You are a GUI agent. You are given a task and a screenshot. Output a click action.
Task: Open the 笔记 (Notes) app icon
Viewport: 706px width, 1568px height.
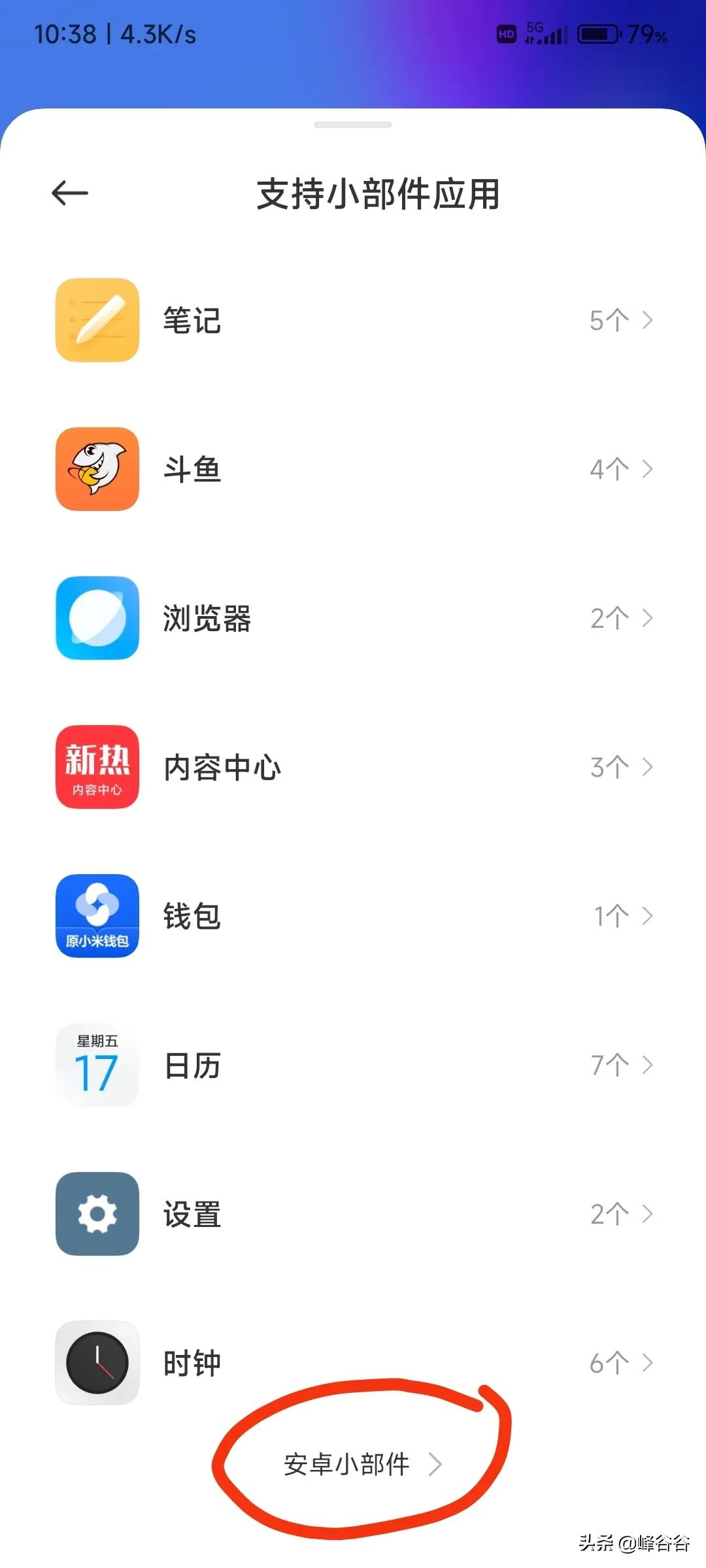[x=97, y=320]
